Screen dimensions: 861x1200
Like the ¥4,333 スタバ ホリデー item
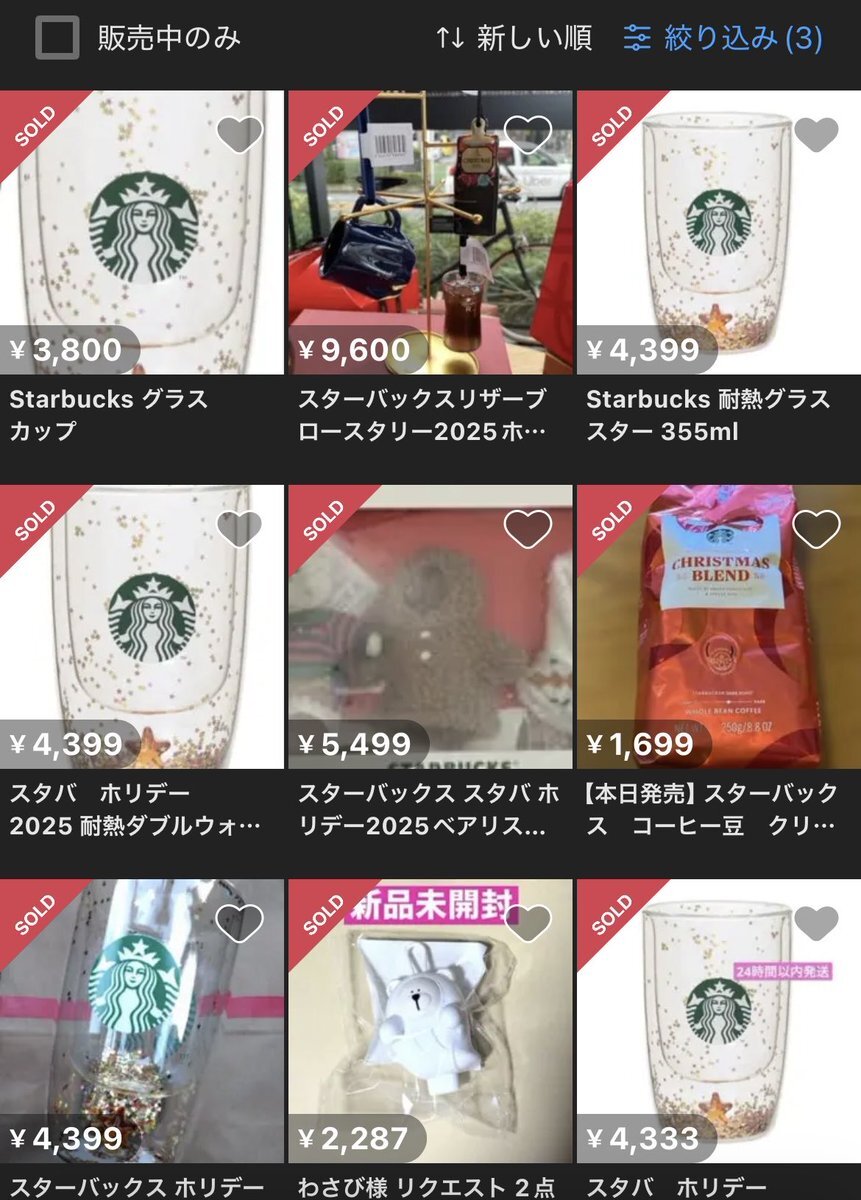[x=816, y=923]
